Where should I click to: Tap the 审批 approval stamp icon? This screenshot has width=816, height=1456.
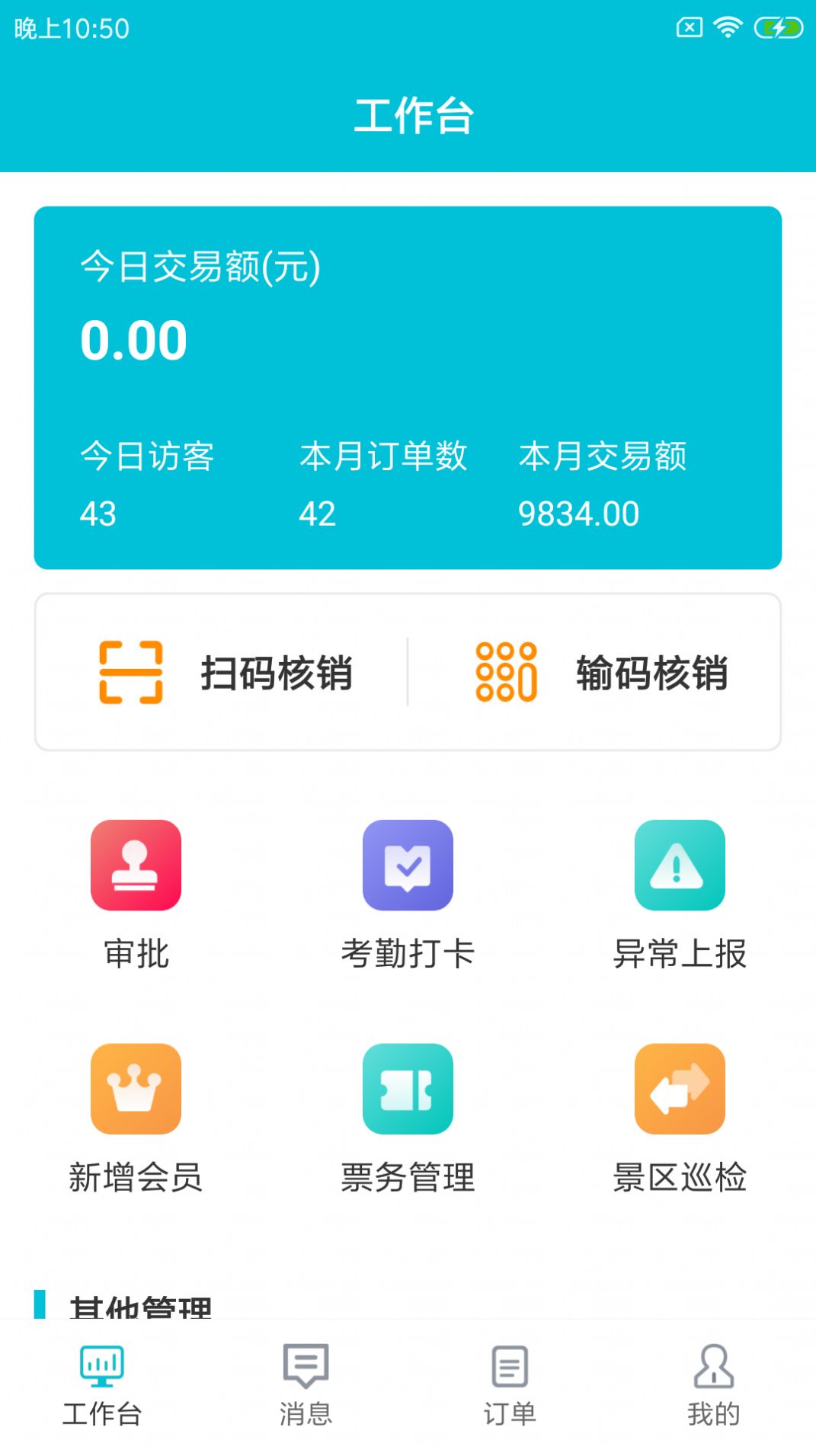coord(135,867)
